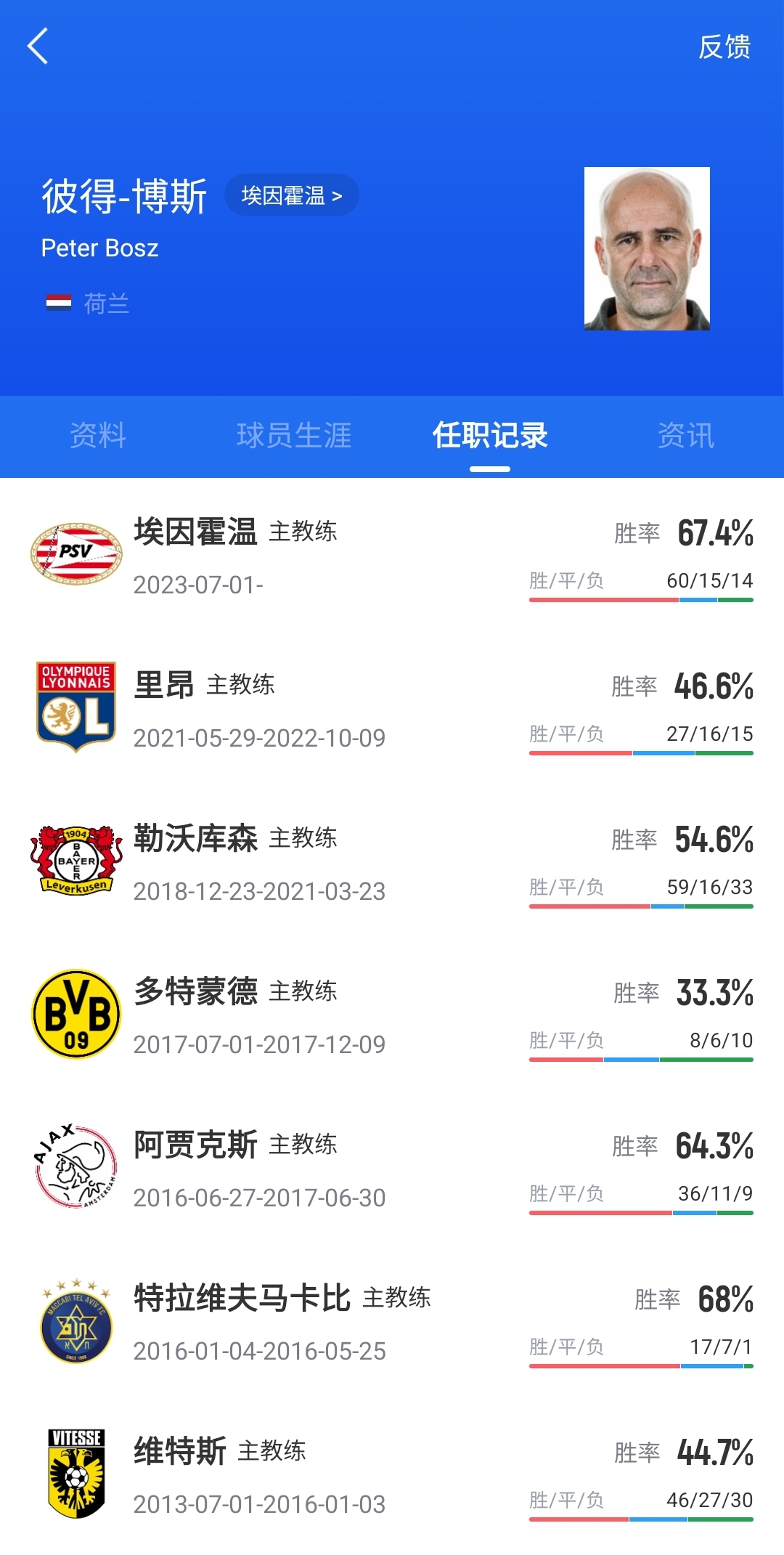Select the 任职记录 tab
This screenshot has width=784, height=1555.
490,436
